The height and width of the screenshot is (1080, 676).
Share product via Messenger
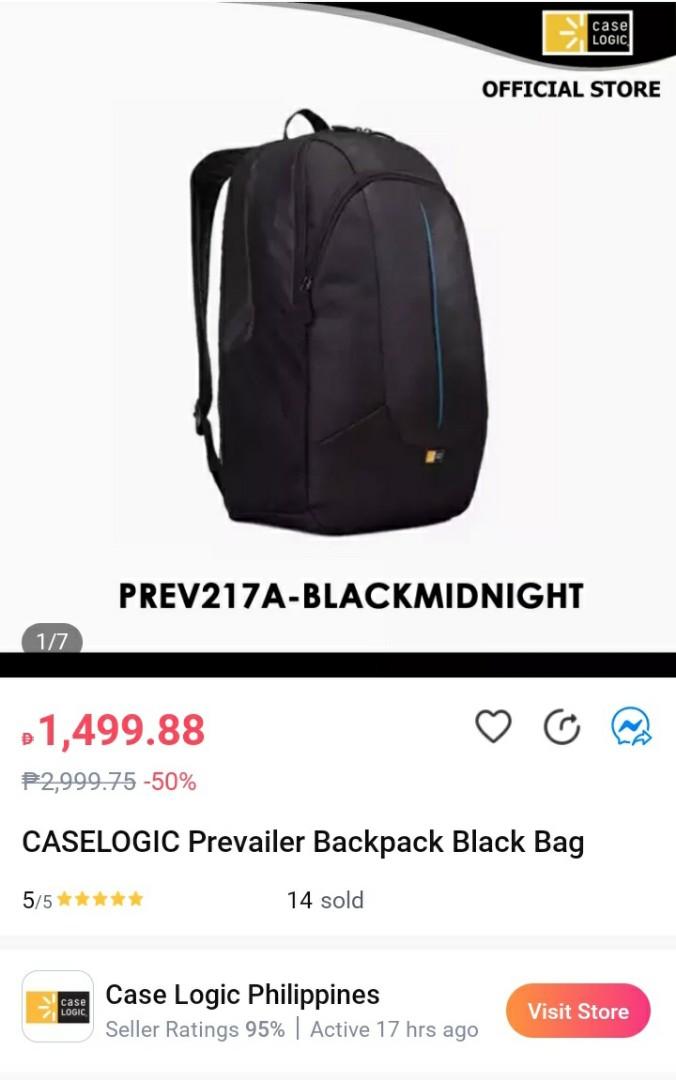pos(631,727)
